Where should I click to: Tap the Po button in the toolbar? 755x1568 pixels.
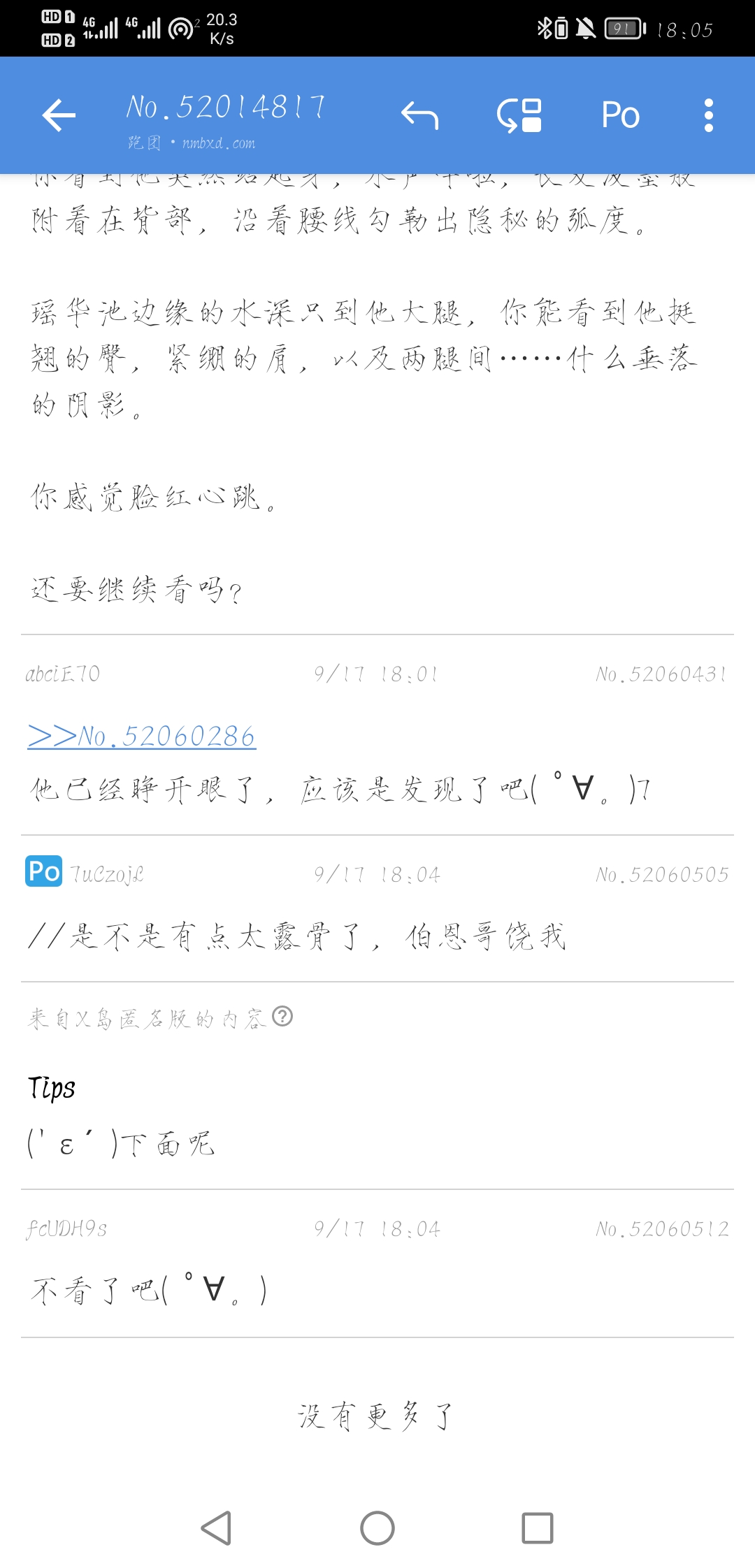(620, 115)
